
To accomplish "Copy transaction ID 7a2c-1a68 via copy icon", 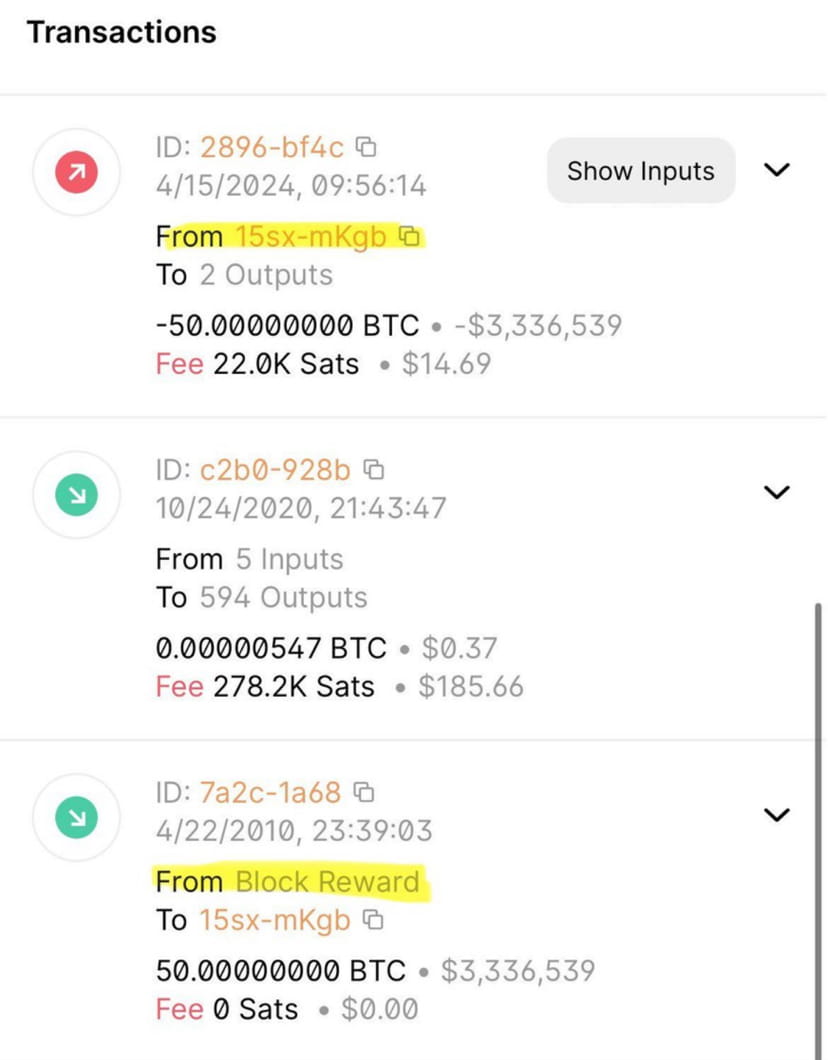I will (366, 792).
